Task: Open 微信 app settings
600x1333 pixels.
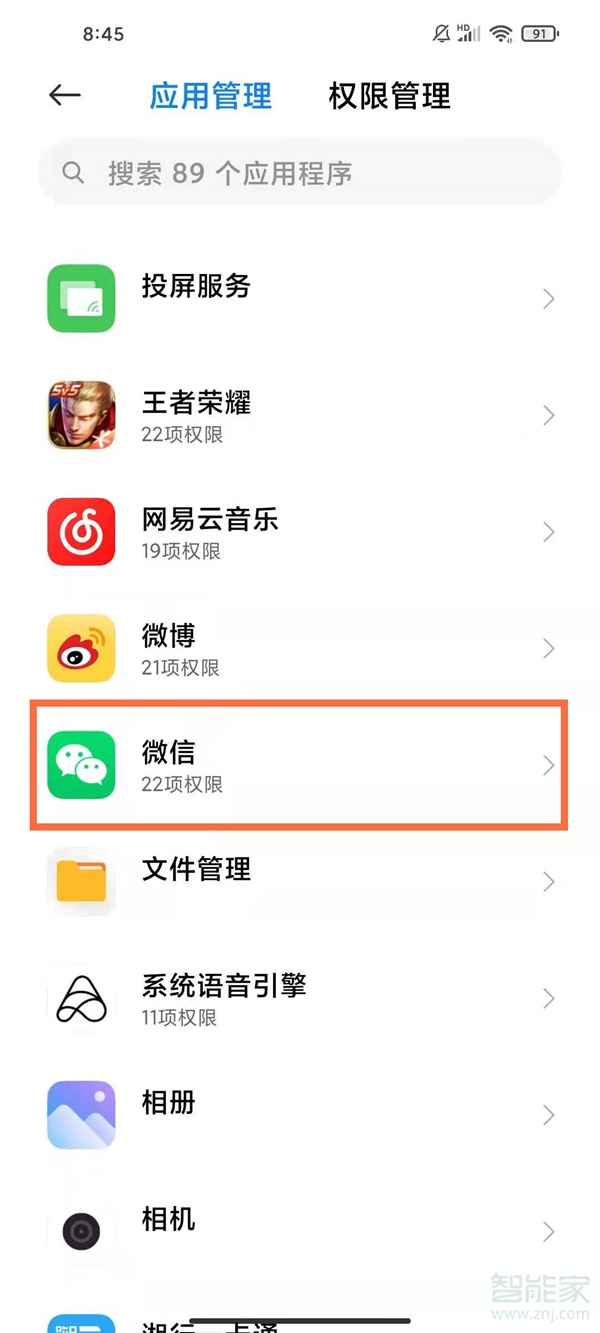Action: coord(300,765)
